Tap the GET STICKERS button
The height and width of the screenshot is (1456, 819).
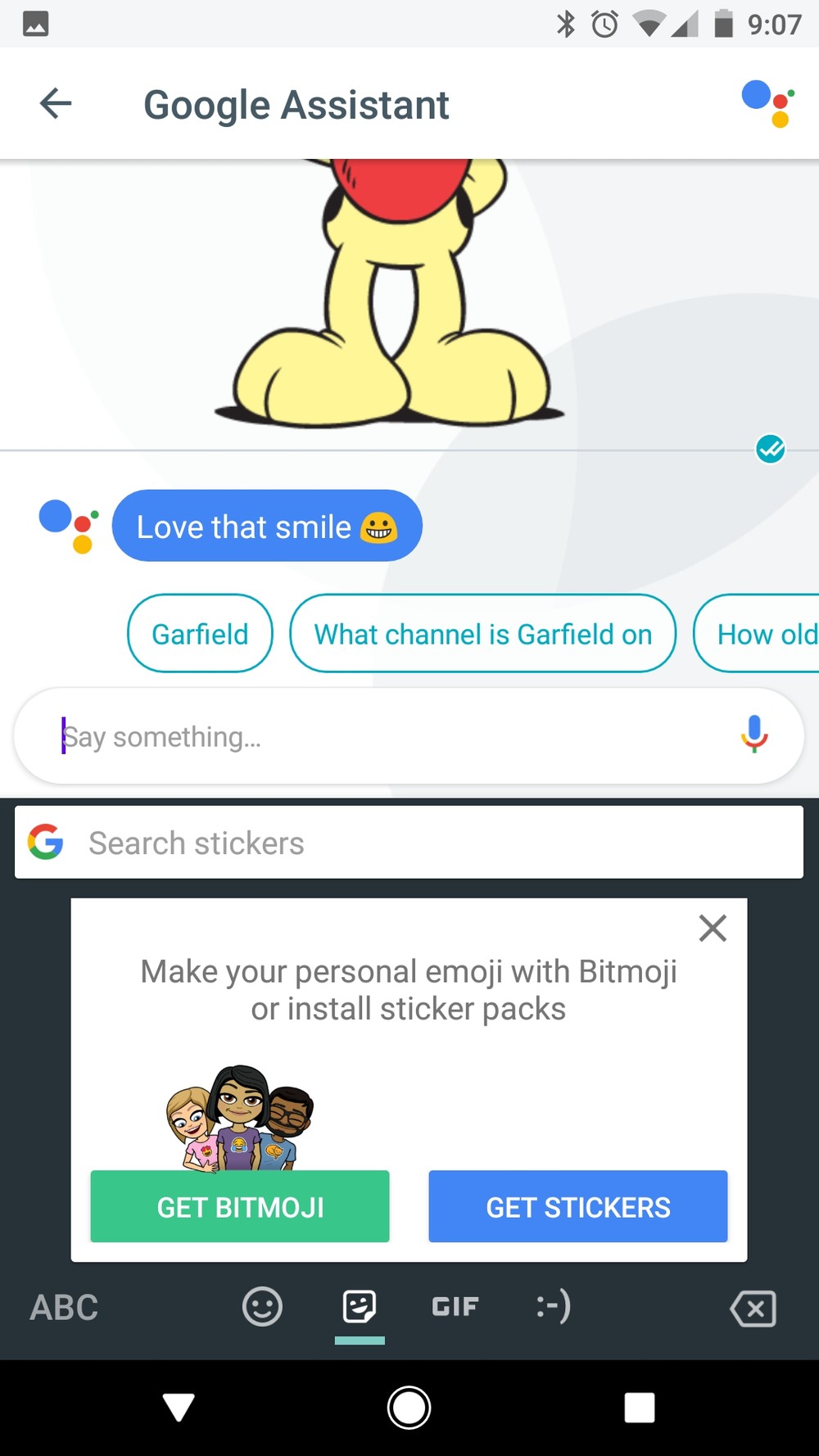pyautogui.click(x=577, y=1207)
